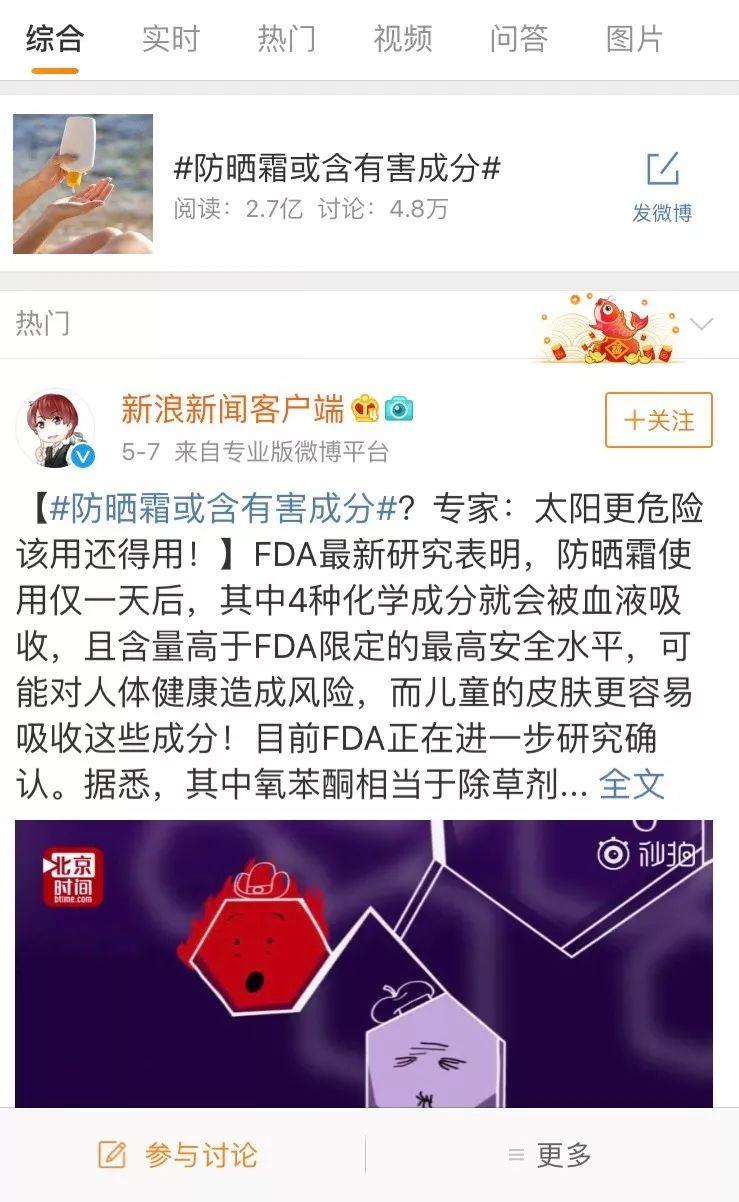
Task: Open the 视频 tab
Action: (402, 39)
